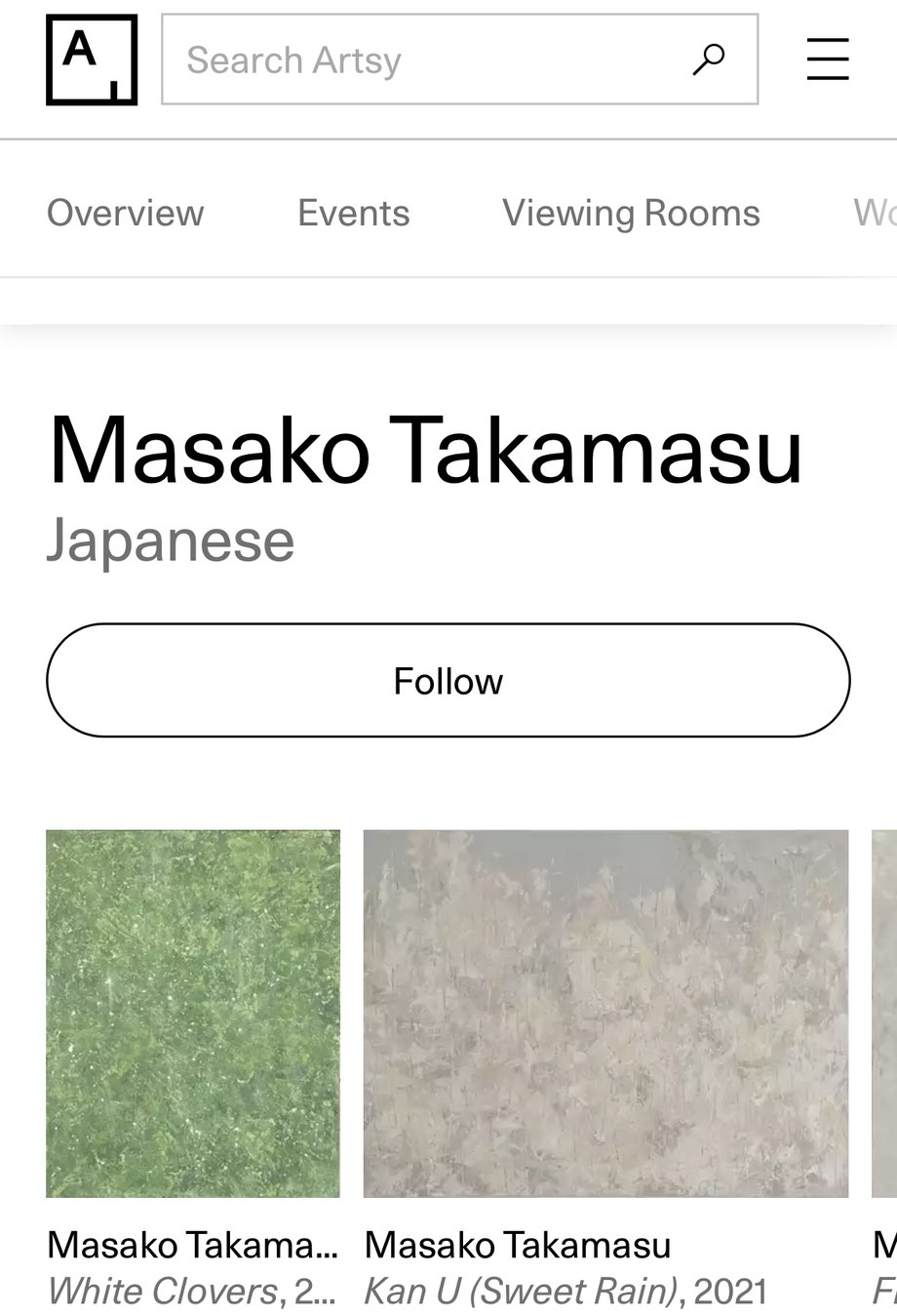
Task: Open the hamburger menu
Action: (x=828, y=60)
